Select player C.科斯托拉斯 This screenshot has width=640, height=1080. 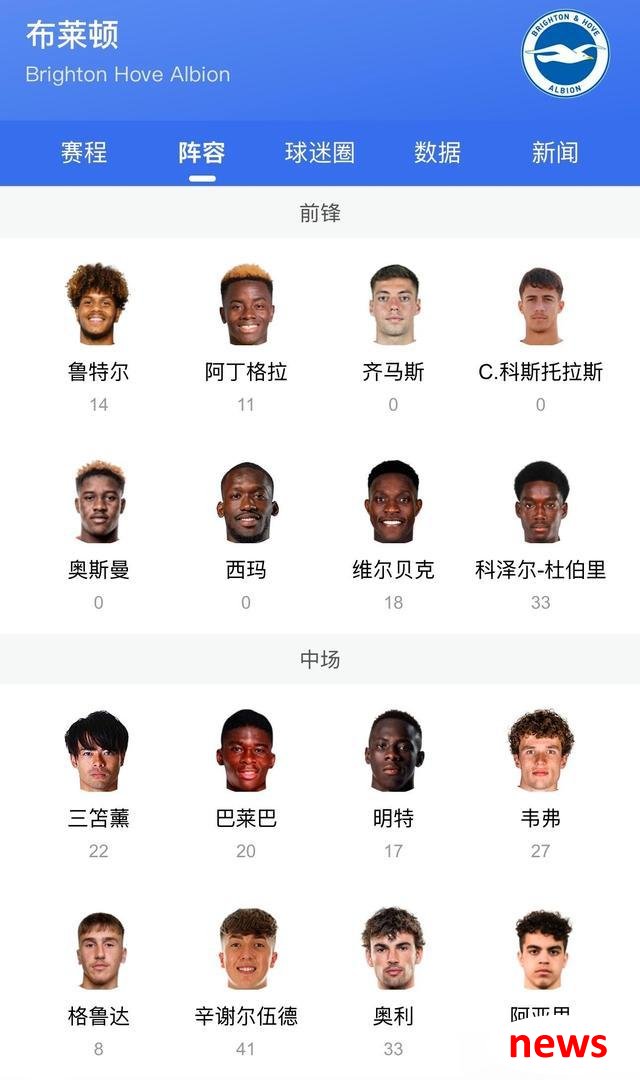541,305
